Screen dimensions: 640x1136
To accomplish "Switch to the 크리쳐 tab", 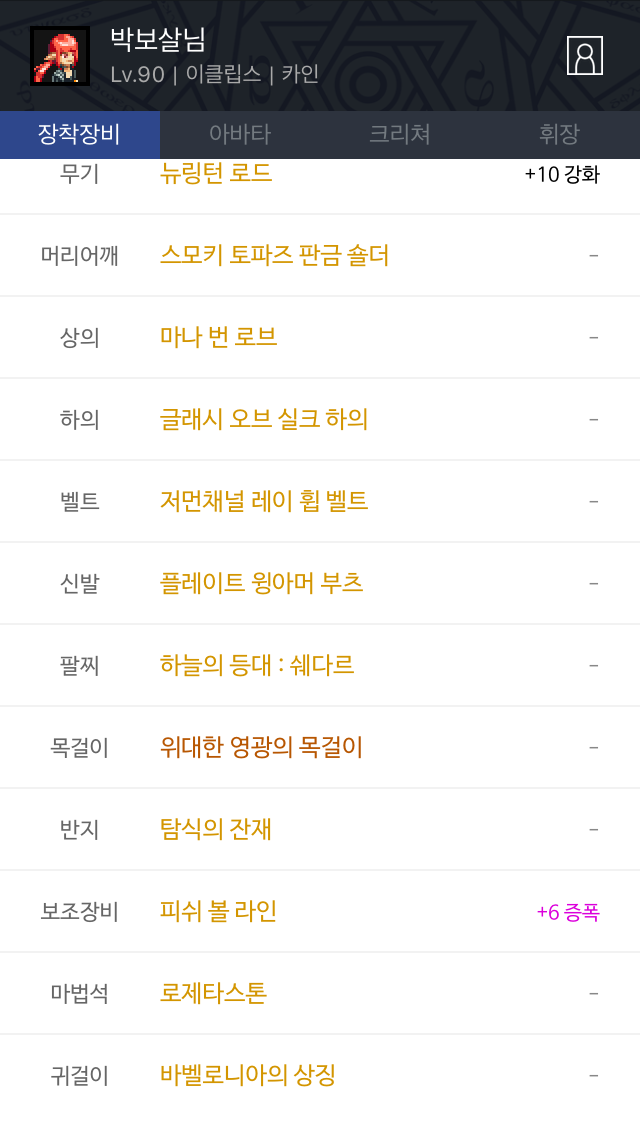I will coord(399,134).
